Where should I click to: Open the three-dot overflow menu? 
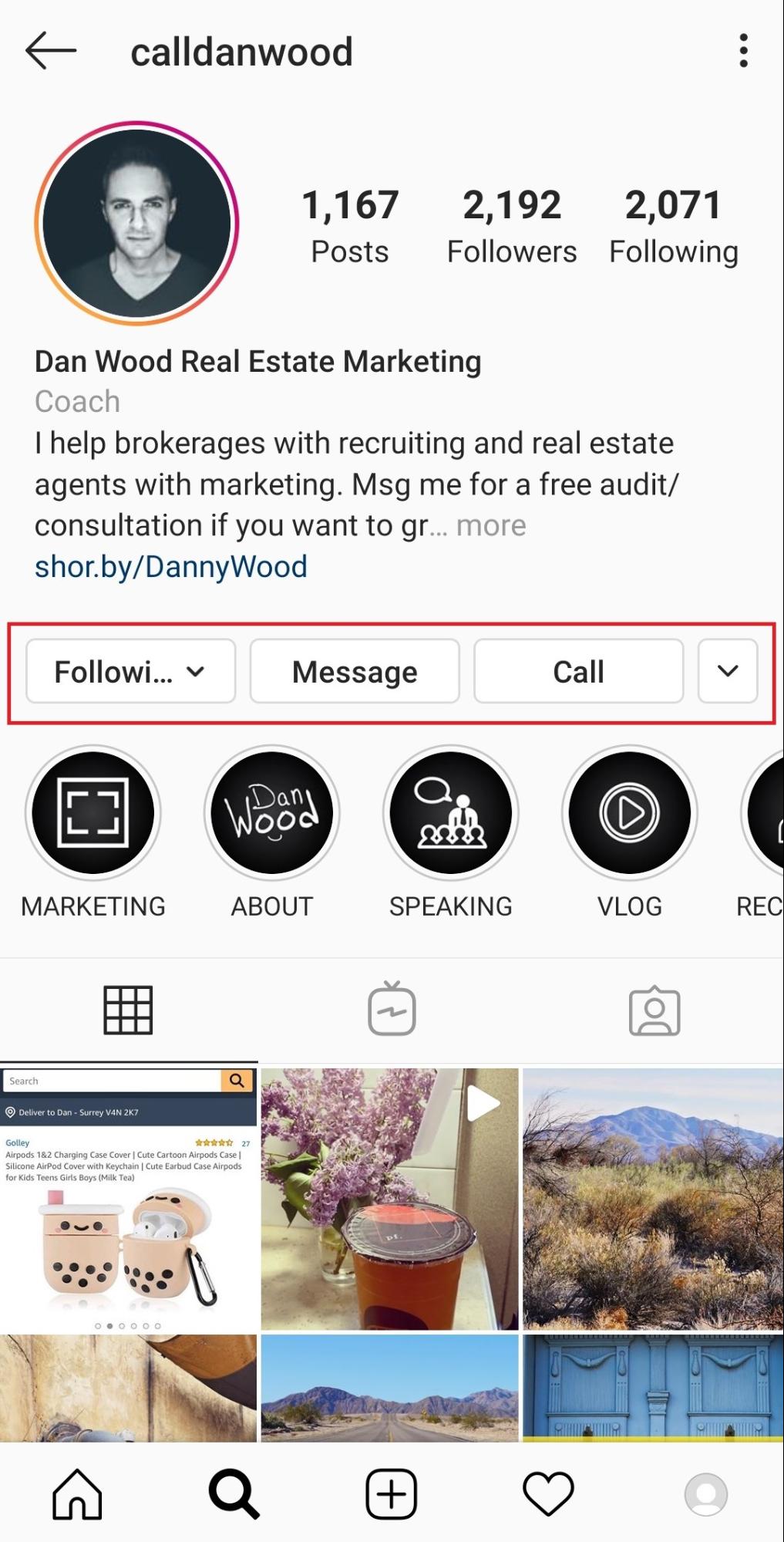coord(742,51)
